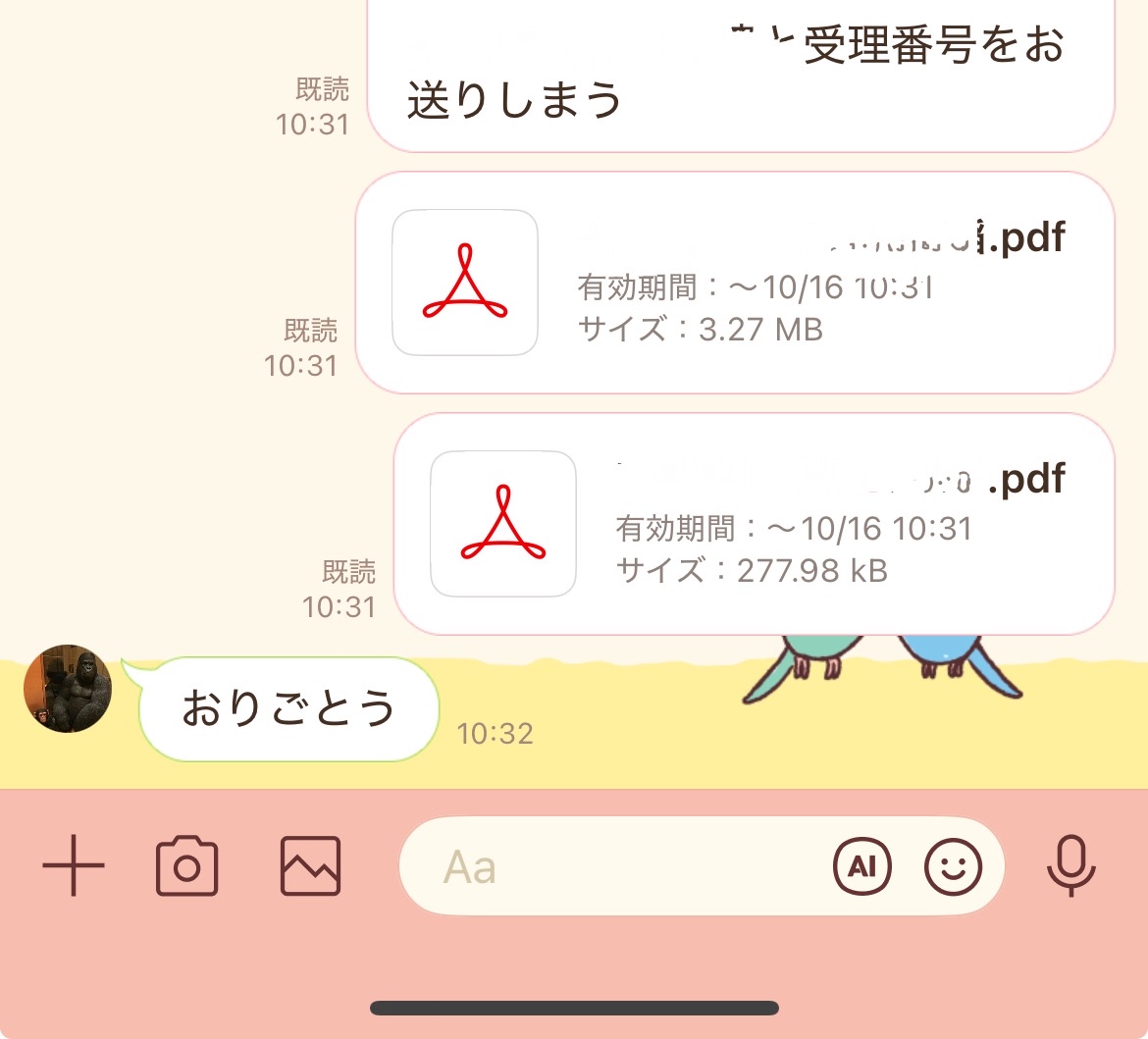Open the photo gallery picker
Screen dimensions: 1148x1039
coord(310,866)
